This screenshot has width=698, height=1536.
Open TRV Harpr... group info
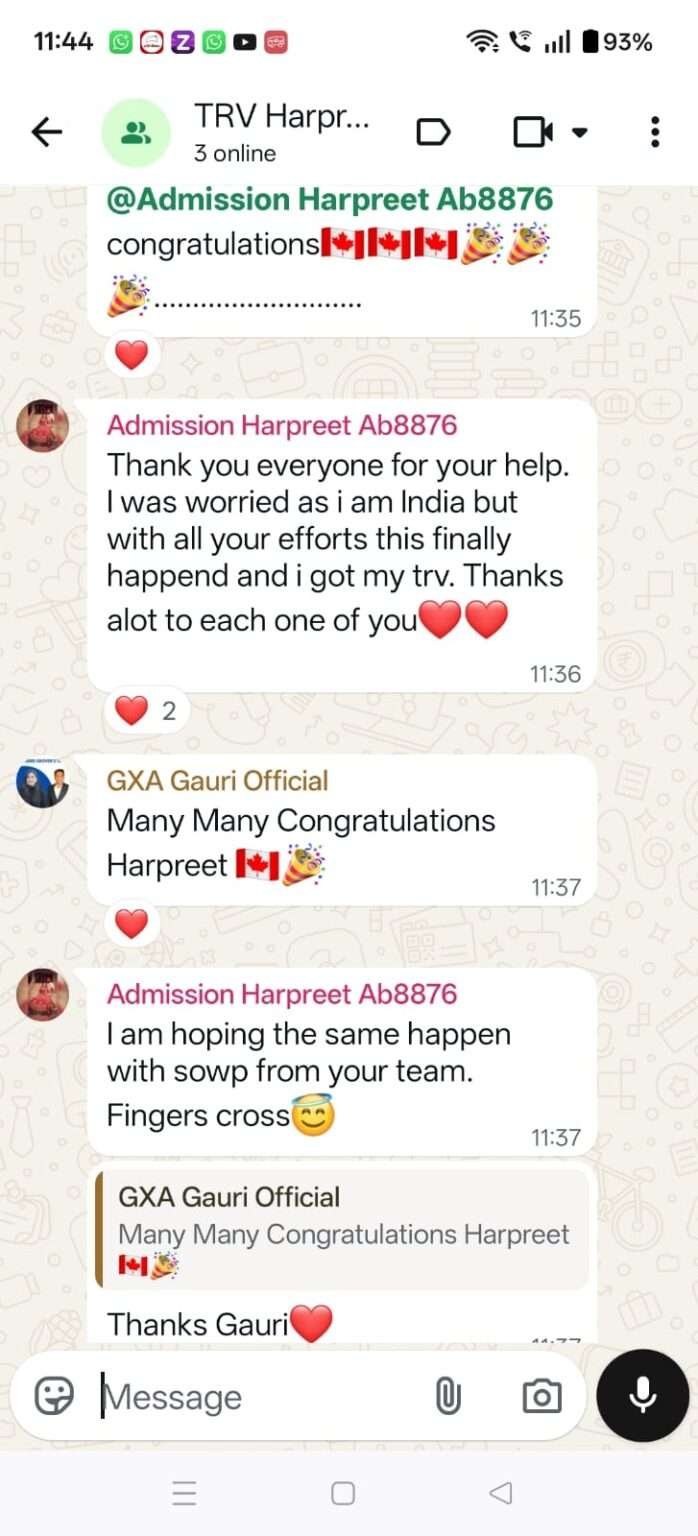(282, 132)
